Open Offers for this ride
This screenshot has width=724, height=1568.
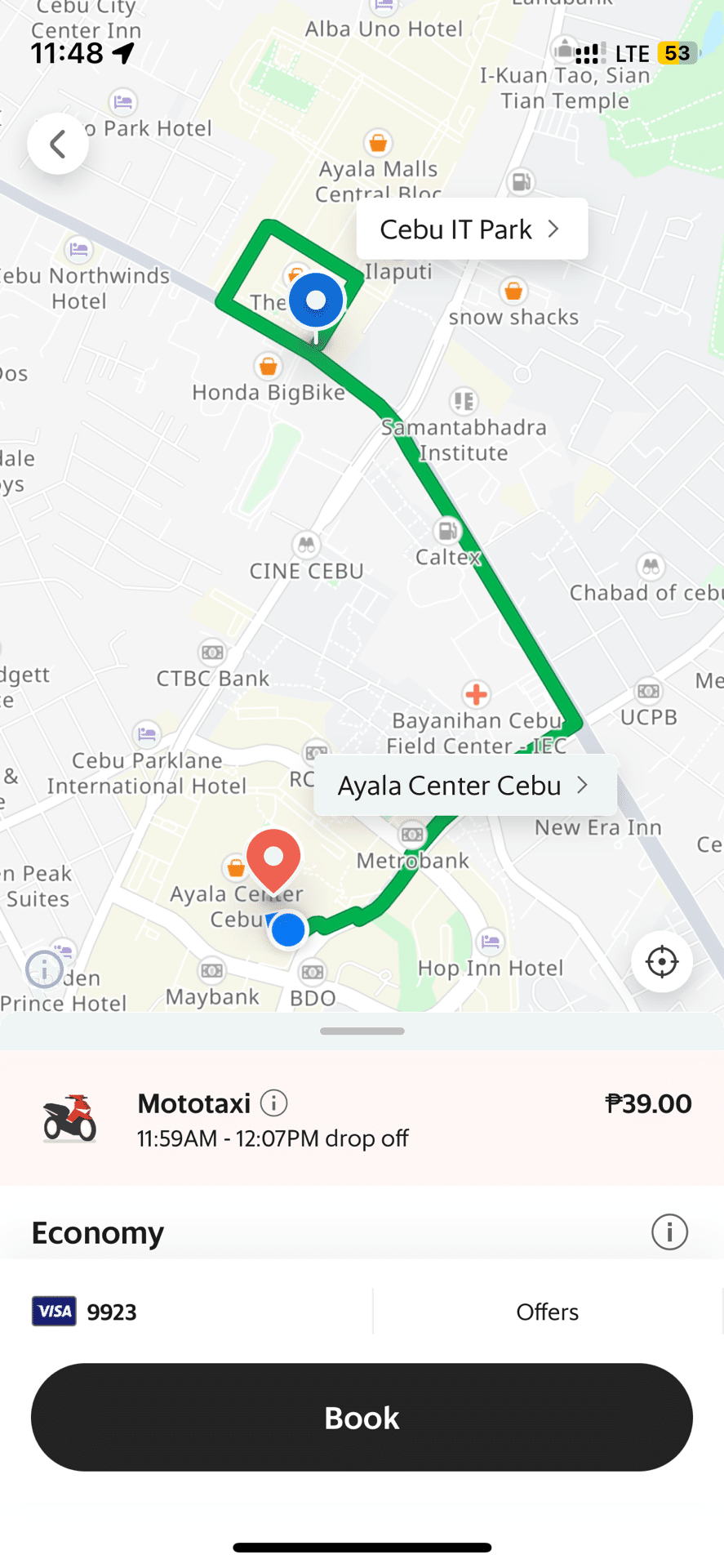coord(547,1312)
